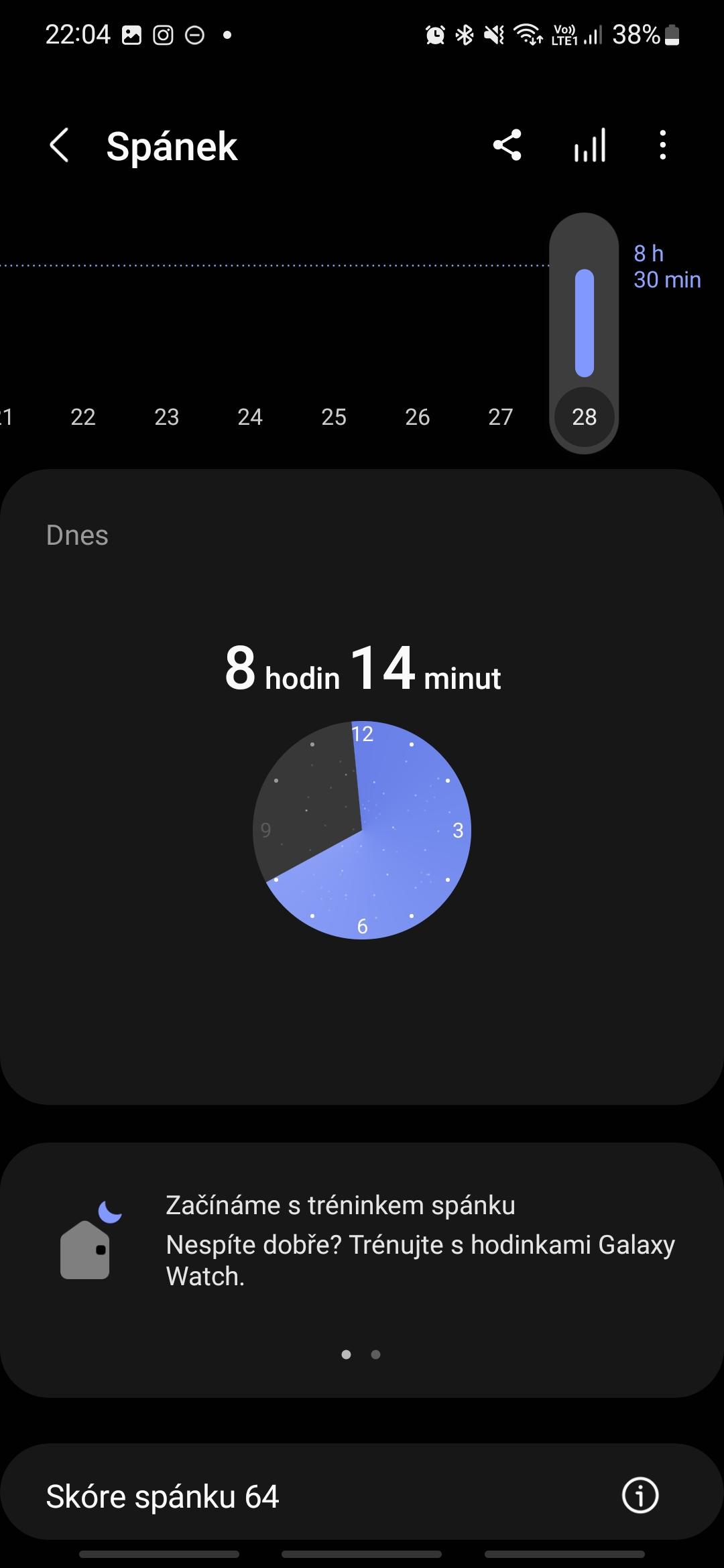Select day 24 in the date strip
724x1568 pixels.
(250, 417)
